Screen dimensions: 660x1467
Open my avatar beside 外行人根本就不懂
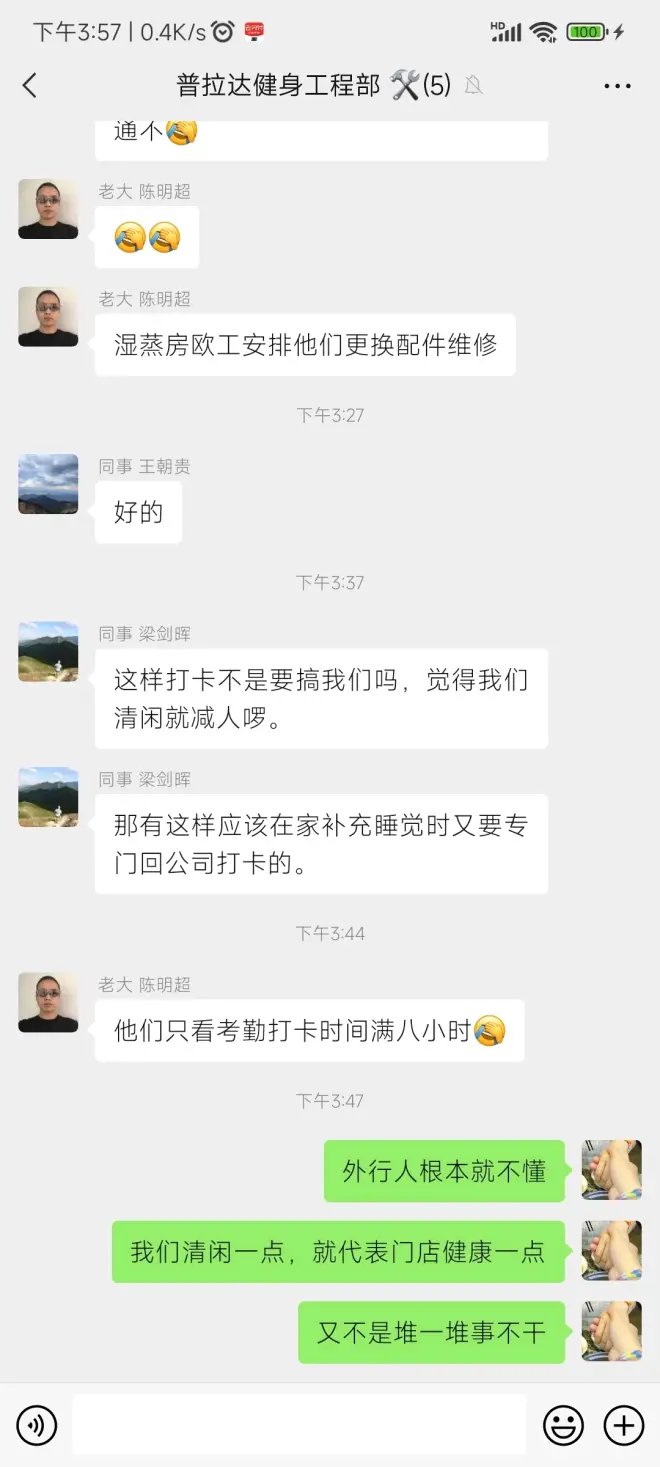(612, 1170)
